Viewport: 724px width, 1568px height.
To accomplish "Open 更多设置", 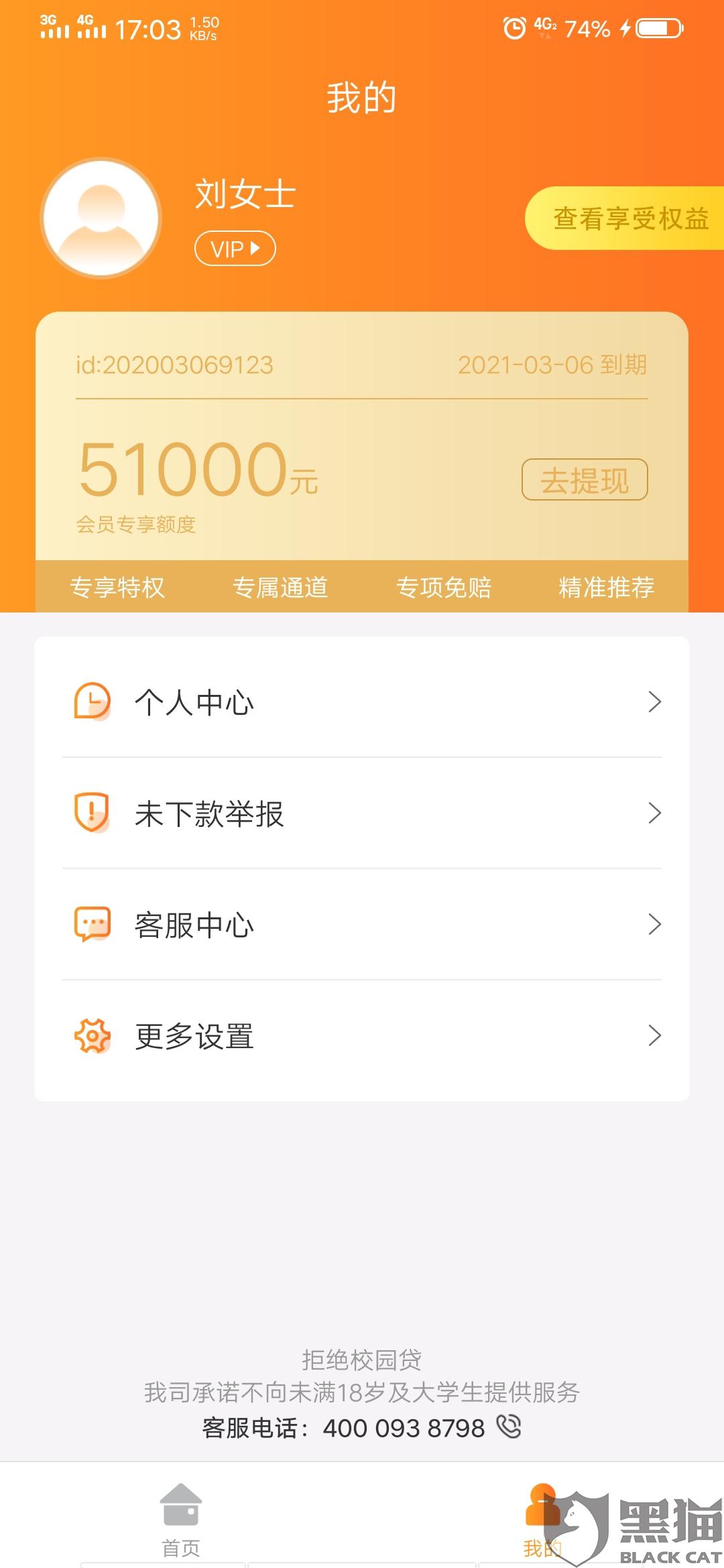I will 362,1036.
